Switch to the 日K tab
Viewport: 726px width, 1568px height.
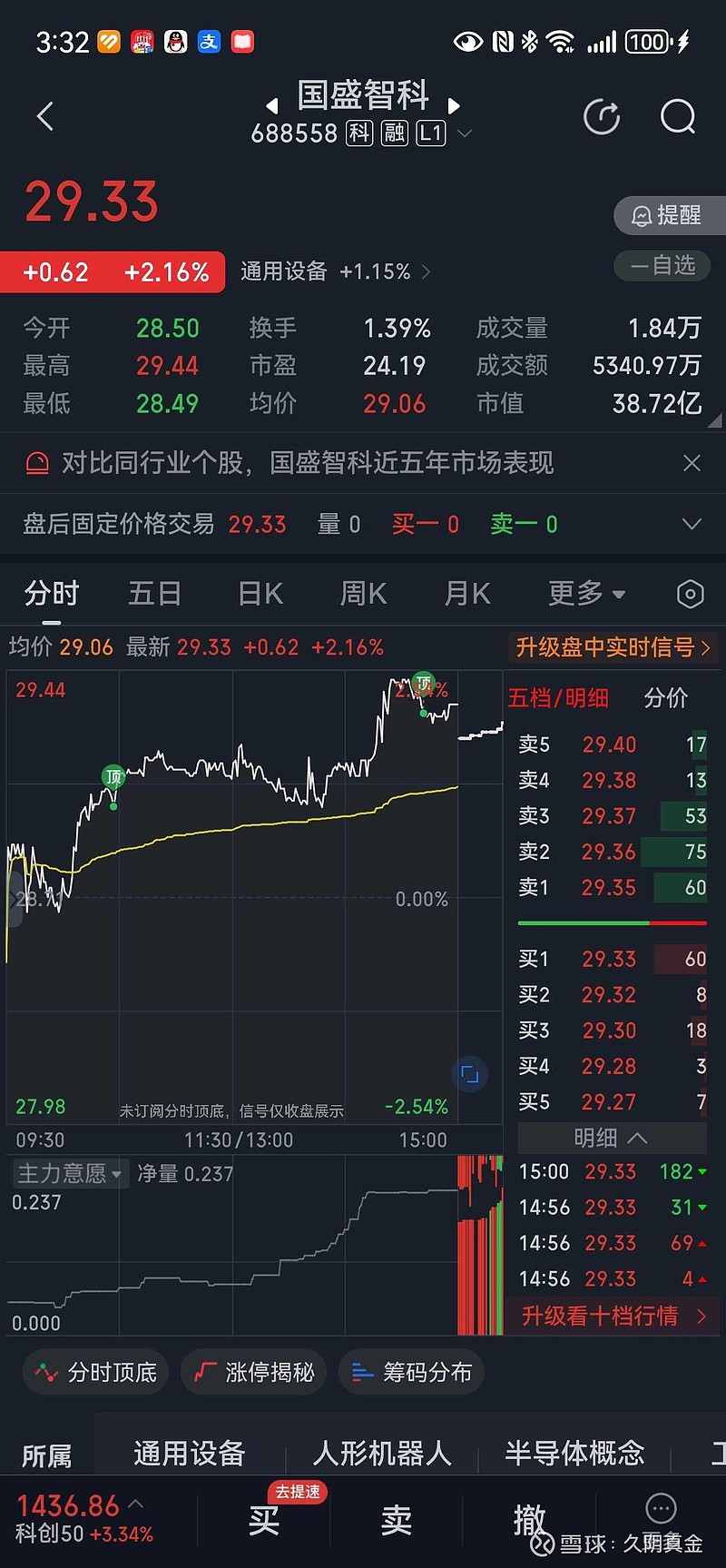(x=260, y=593)
